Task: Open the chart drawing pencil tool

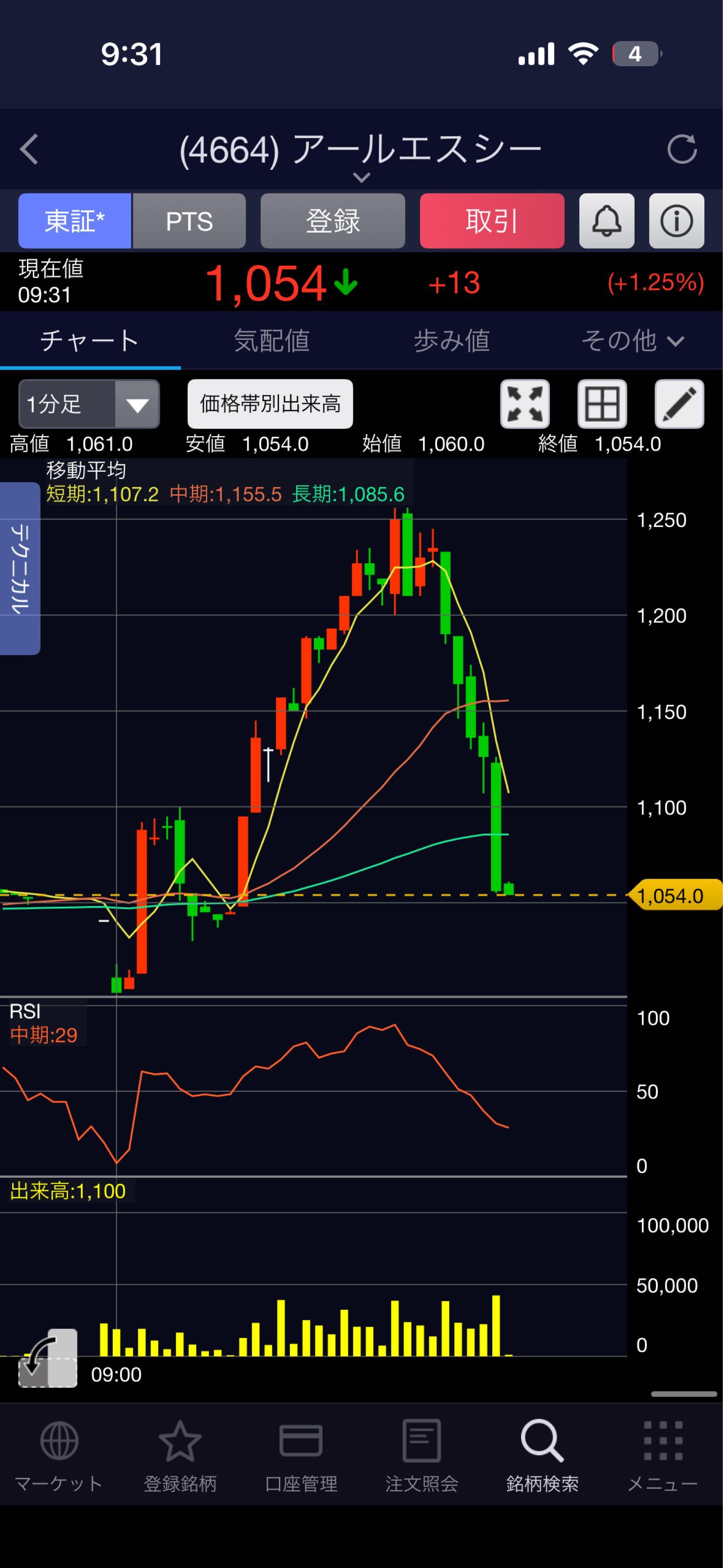Action: click(679, 404)
